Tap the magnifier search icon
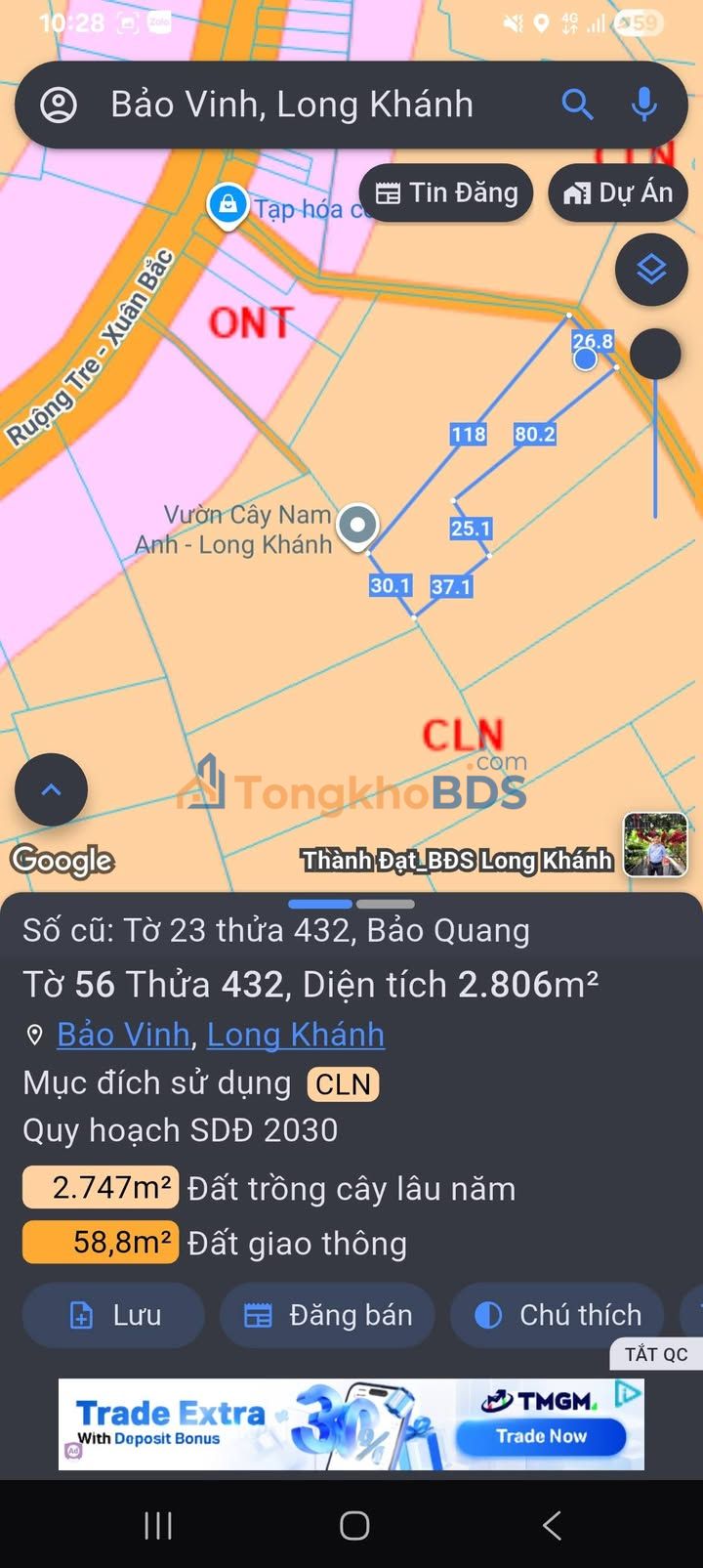Viewport: 703px width, 1568px height. coord(577,105)
